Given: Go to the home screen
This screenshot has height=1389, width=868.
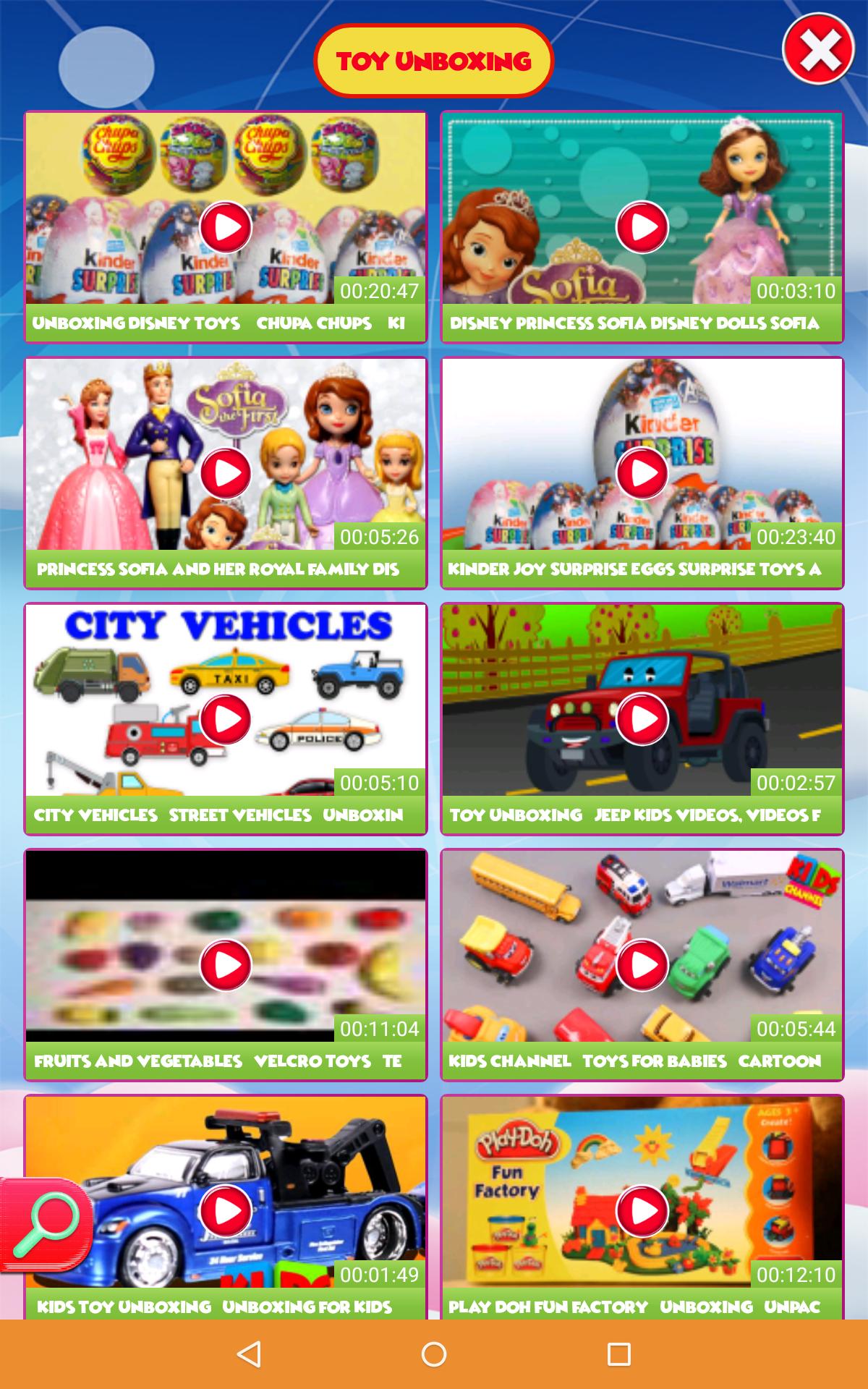Looking at the screenshot, I should (433, 1354).
